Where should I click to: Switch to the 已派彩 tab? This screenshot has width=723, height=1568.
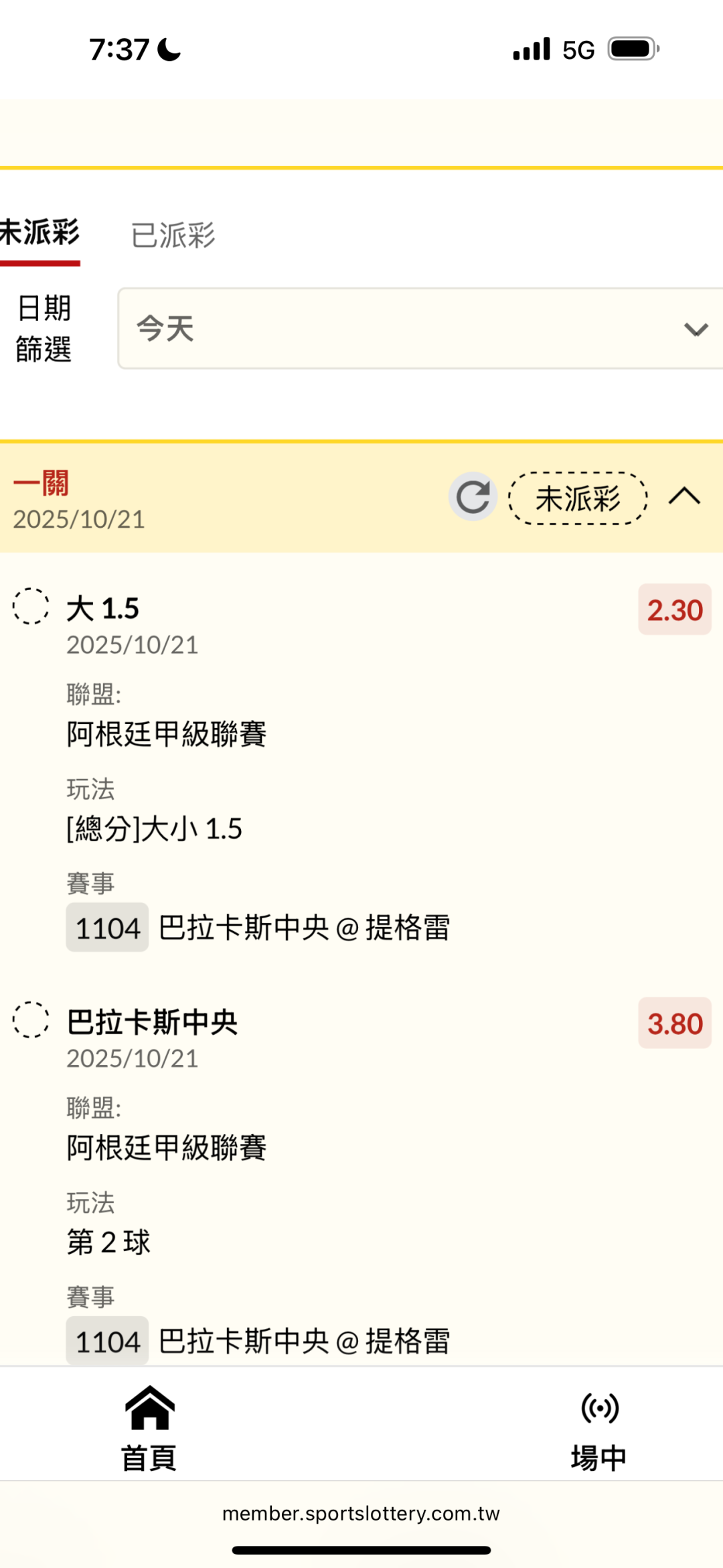click(173, 235)
